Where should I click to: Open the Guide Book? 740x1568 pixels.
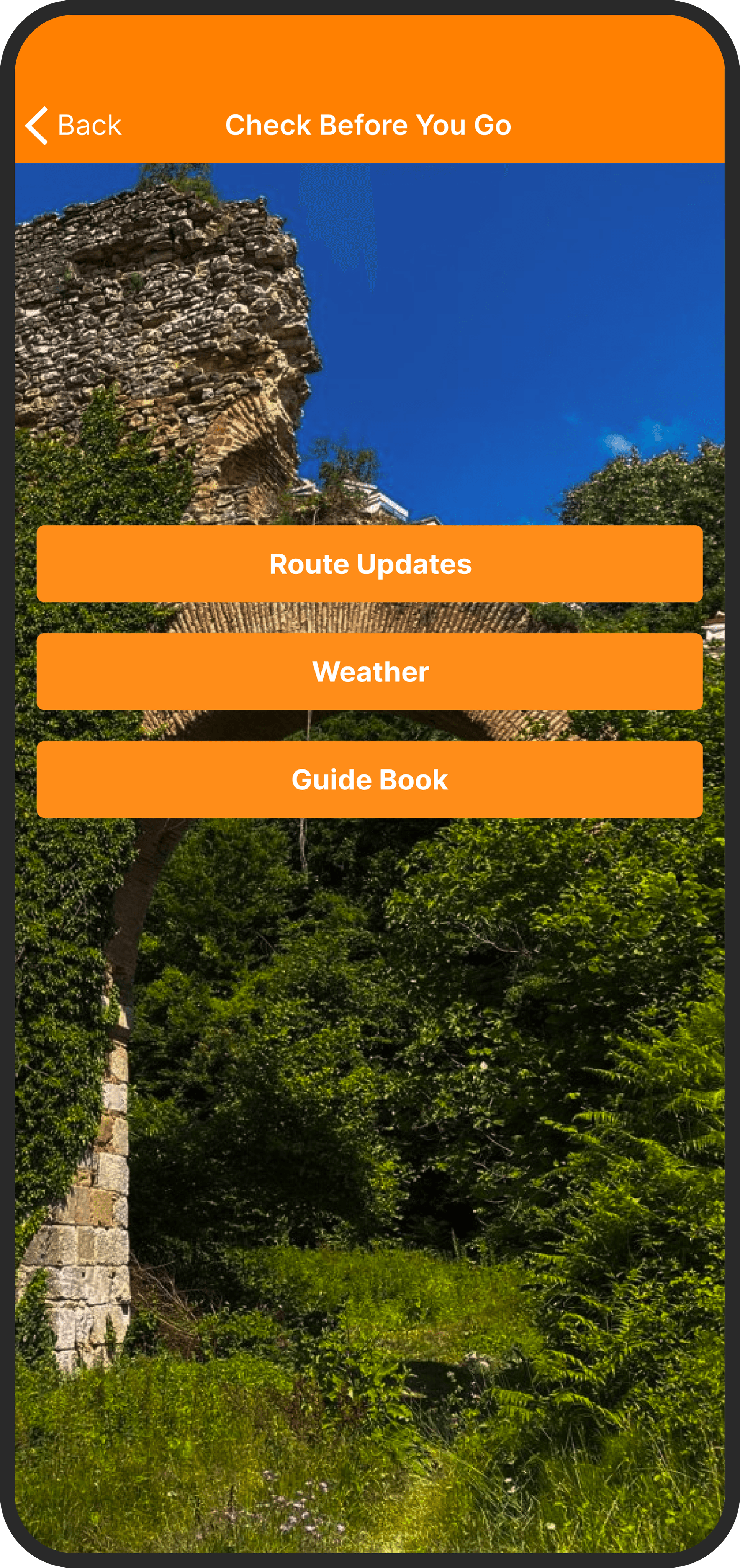pos(370,779)
